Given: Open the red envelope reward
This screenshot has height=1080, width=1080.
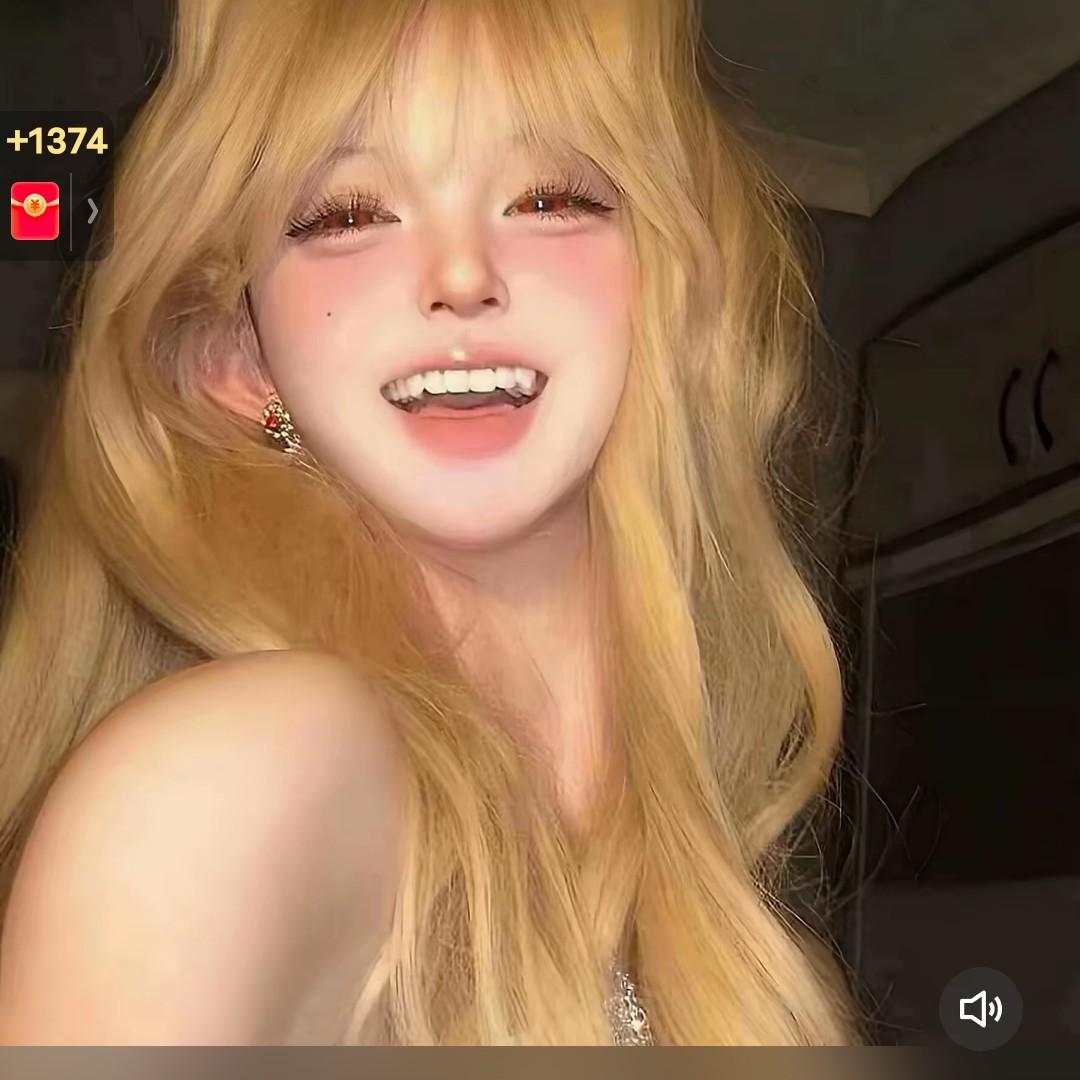Looking at the screenshot, I should (35, 211).
